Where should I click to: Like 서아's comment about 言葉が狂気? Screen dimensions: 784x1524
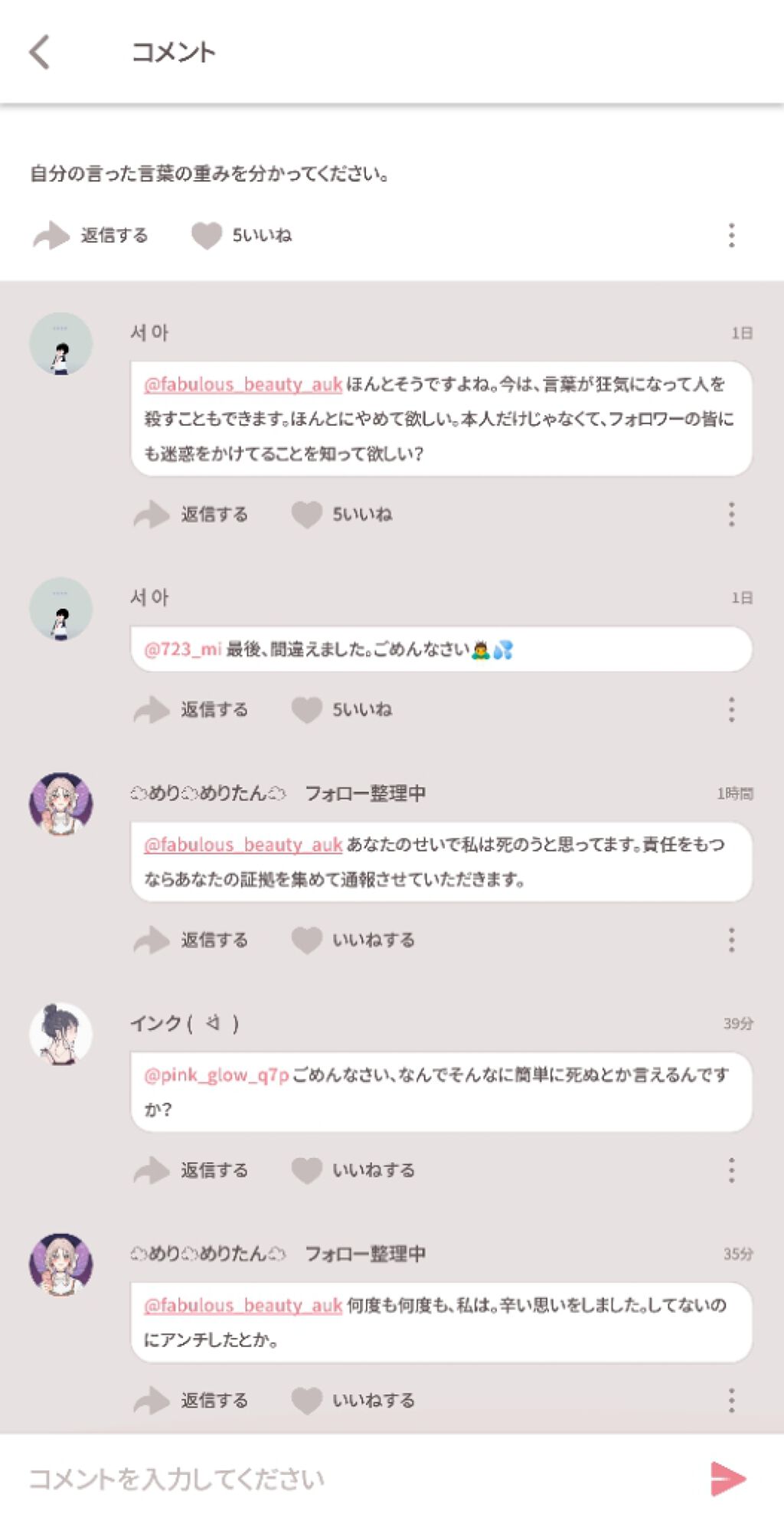(342, 514)
